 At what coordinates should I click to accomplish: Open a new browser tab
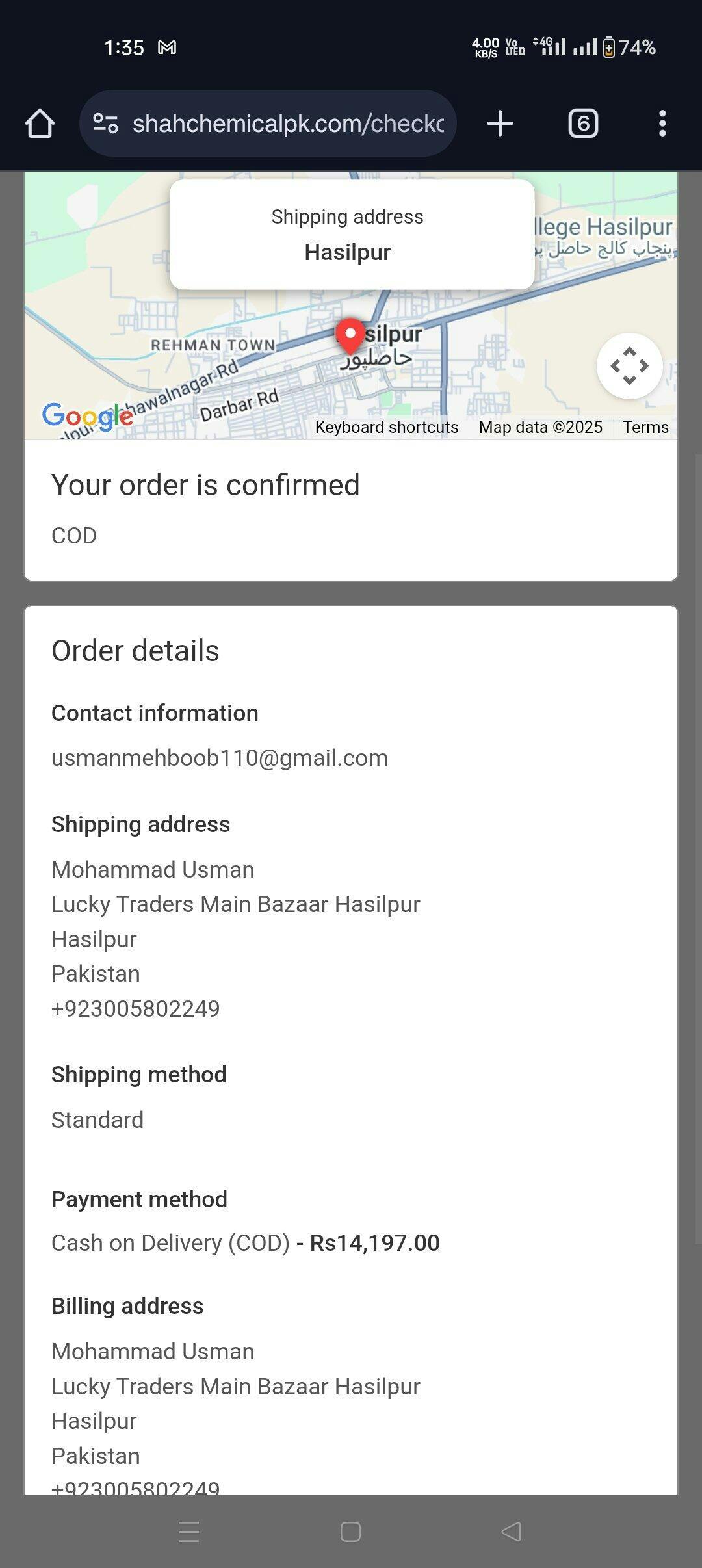pyautogui.click(x=500, y=124)
